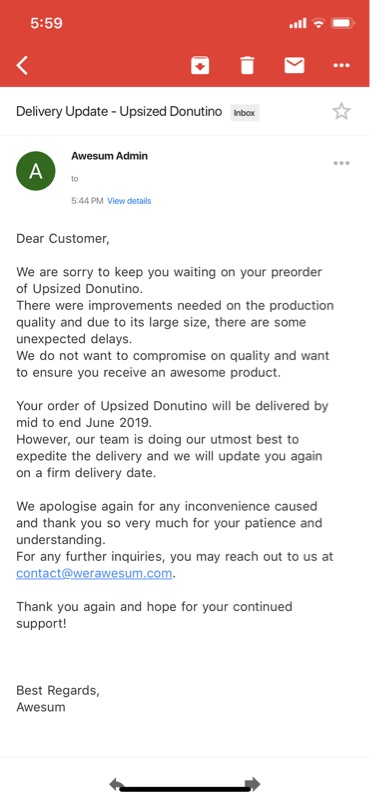This screenshot has height=800, width=370.
Task: Tap the Awesum Admin sender avatar
Action: [x=36, y=171]
